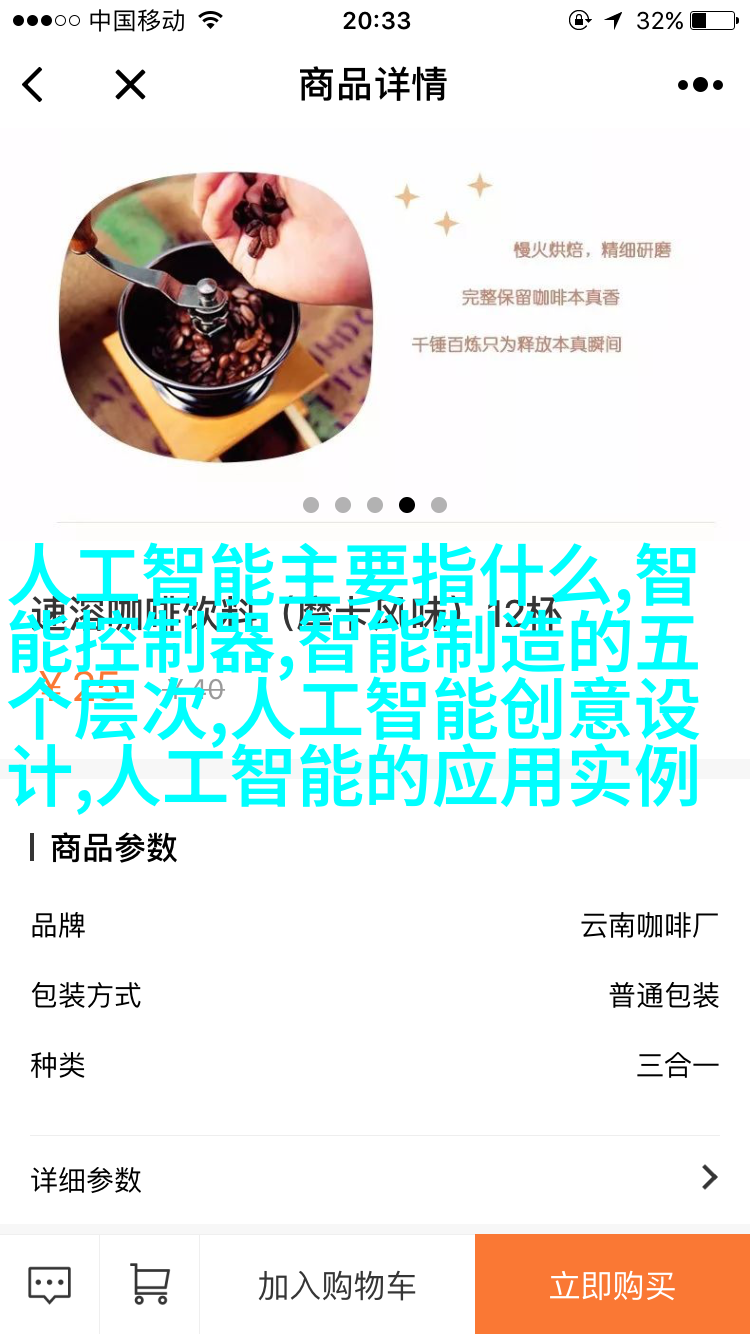Buy now with 立即购买
Viewport: 750px width, 1334px height.
click(612, 1285)
